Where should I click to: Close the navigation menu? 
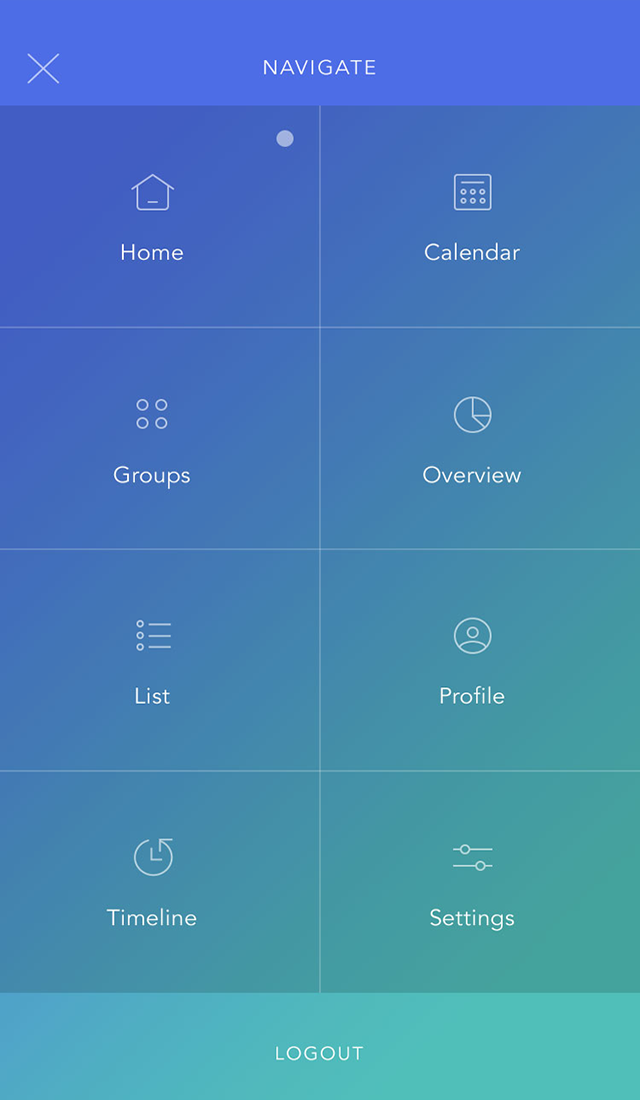43,68
